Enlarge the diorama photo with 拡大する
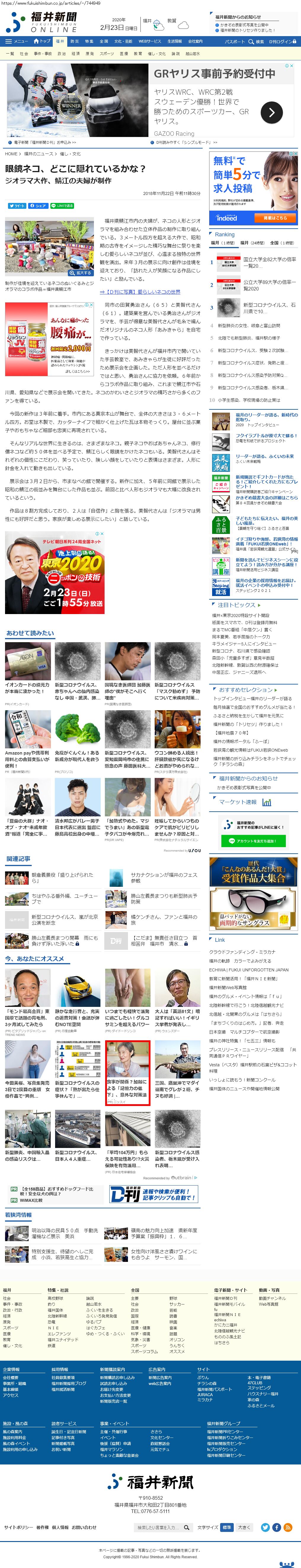The width and height of the screenshot is (301, 1568). [82, 273]
